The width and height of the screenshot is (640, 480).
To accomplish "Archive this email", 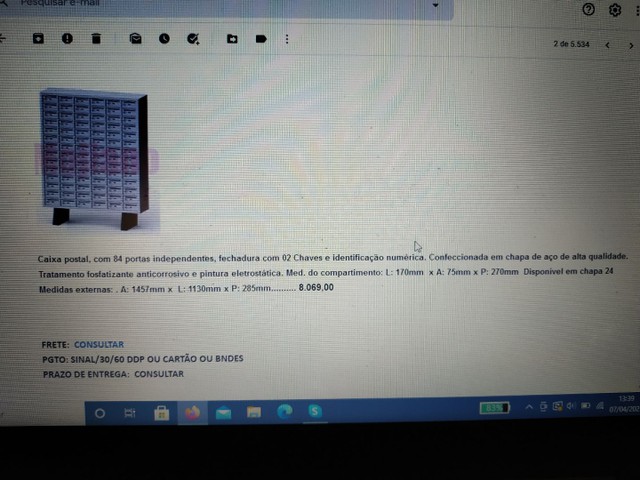I will click(x=38, y=39).
